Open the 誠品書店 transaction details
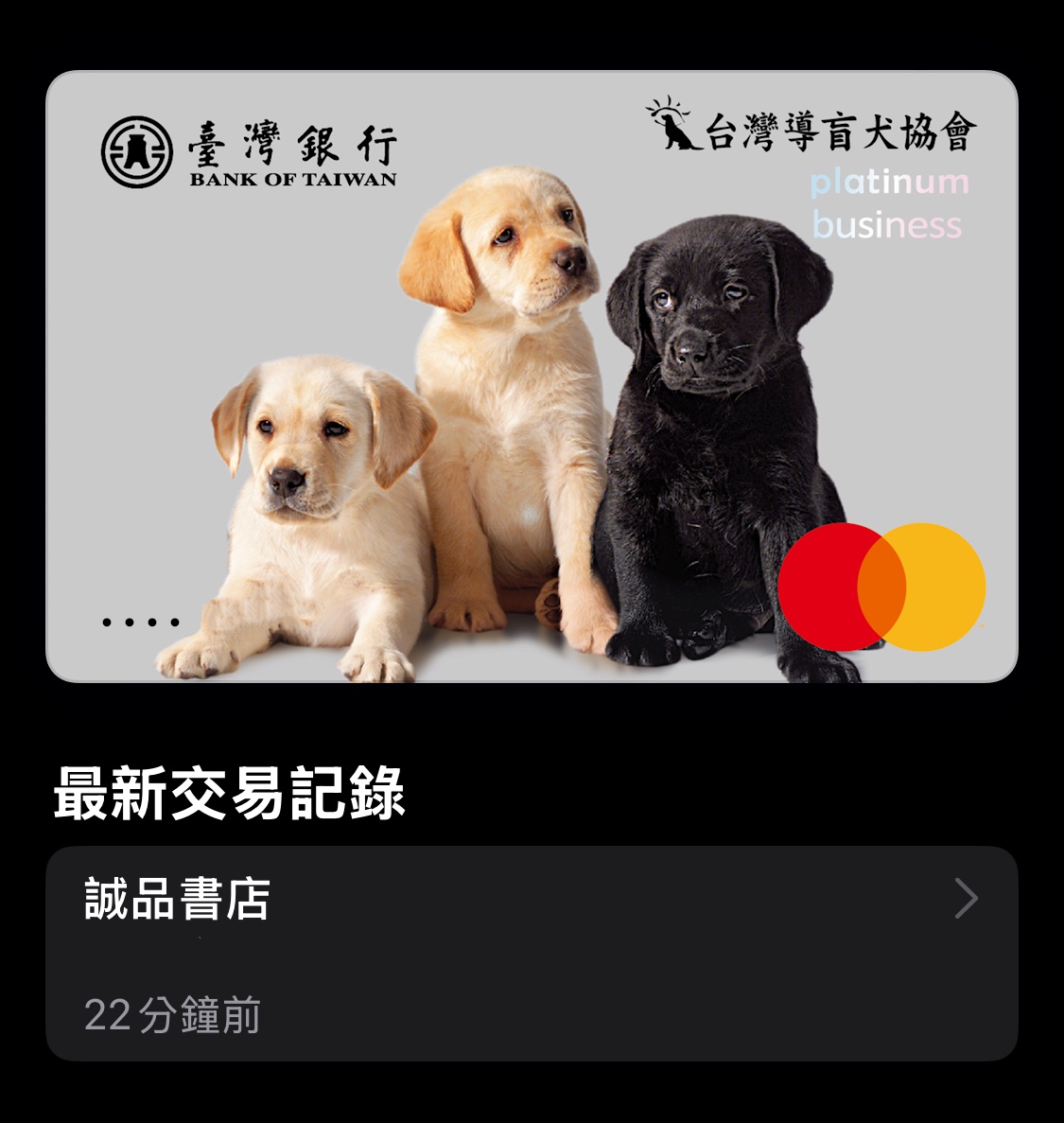Viewport: 1064px width, 1123px height. pyautogui.click(x=532, y=953)
